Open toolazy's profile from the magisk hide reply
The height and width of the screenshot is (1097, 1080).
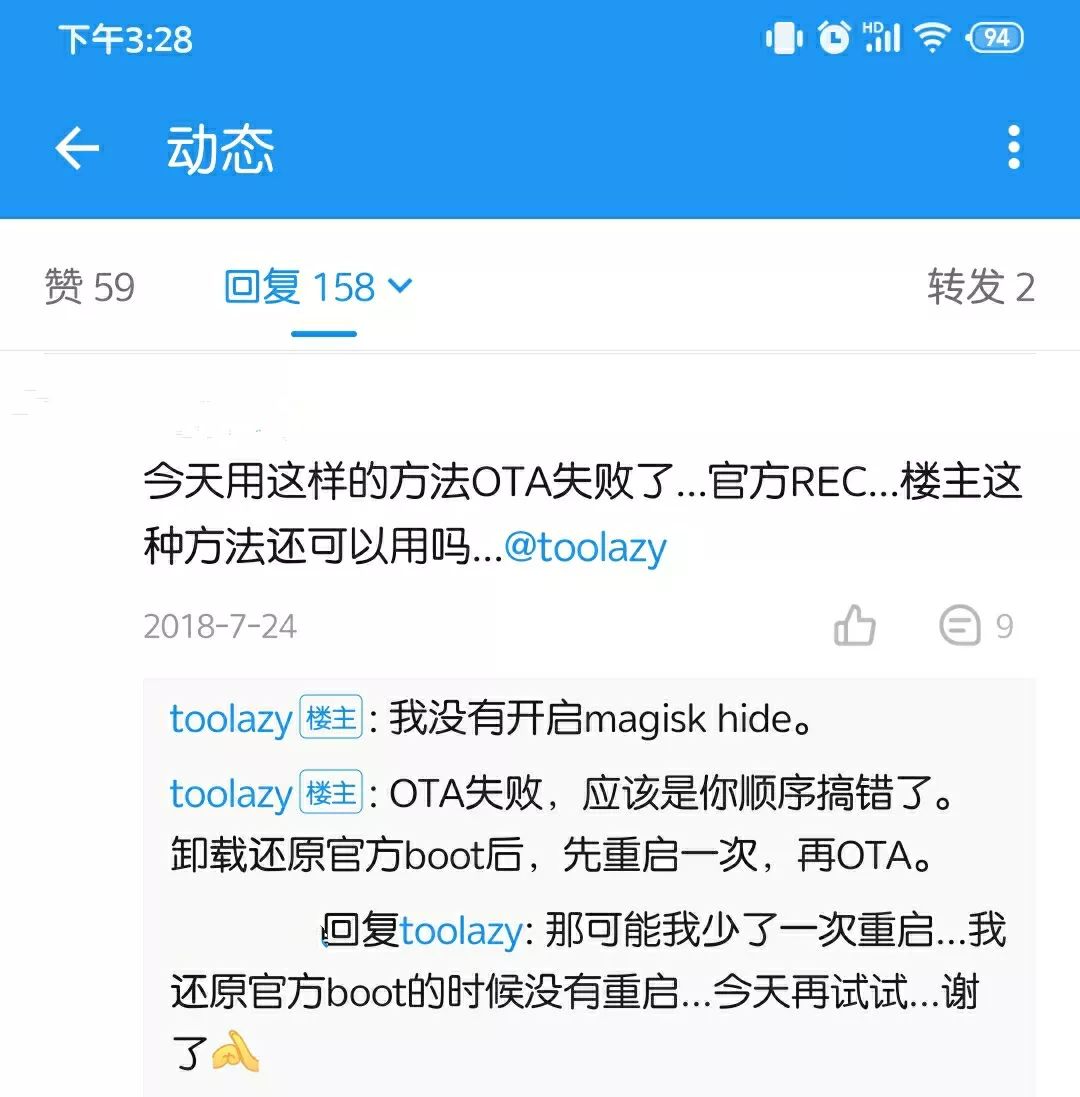pos(230,719)
